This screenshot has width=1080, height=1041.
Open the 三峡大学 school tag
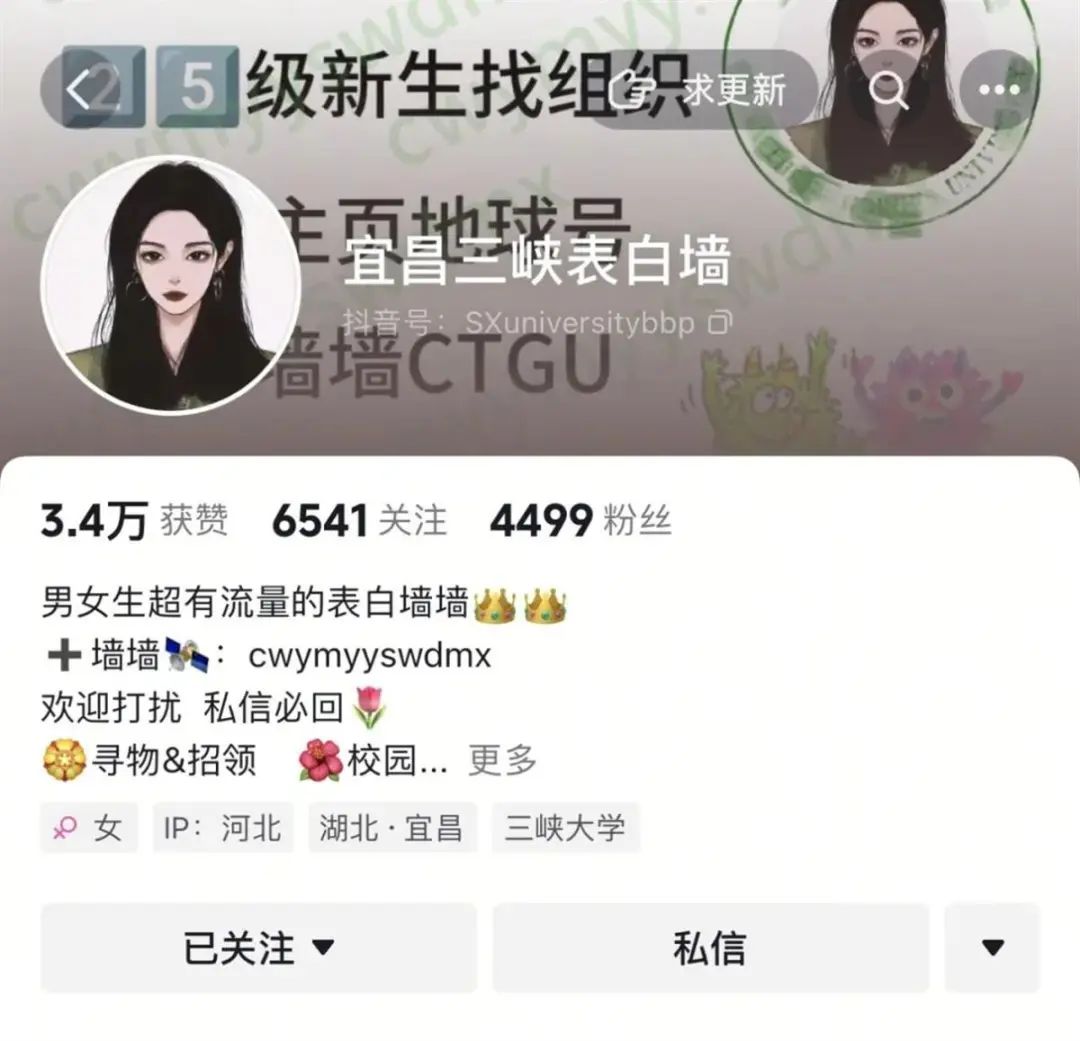[565, 828]
